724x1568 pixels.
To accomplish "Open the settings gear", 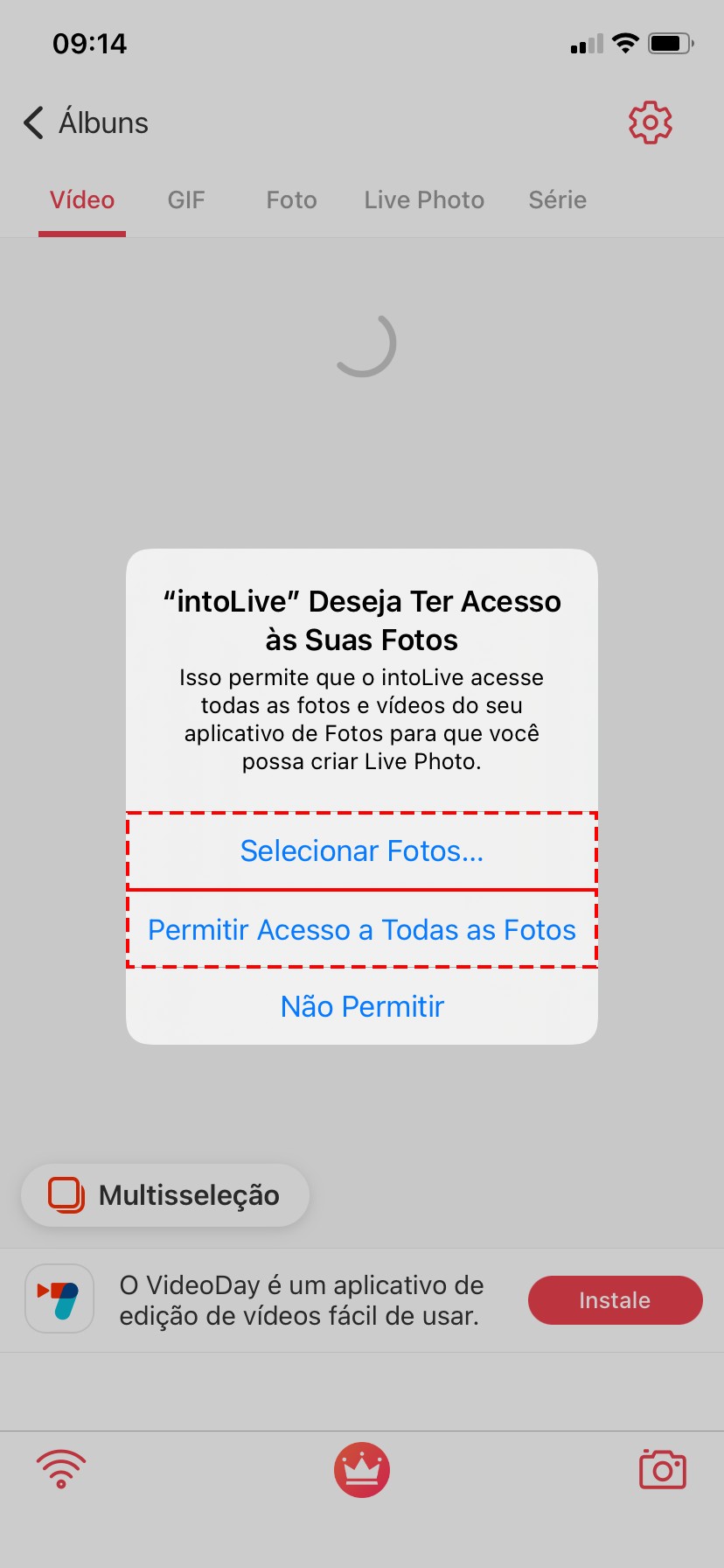I will point(650,122).
